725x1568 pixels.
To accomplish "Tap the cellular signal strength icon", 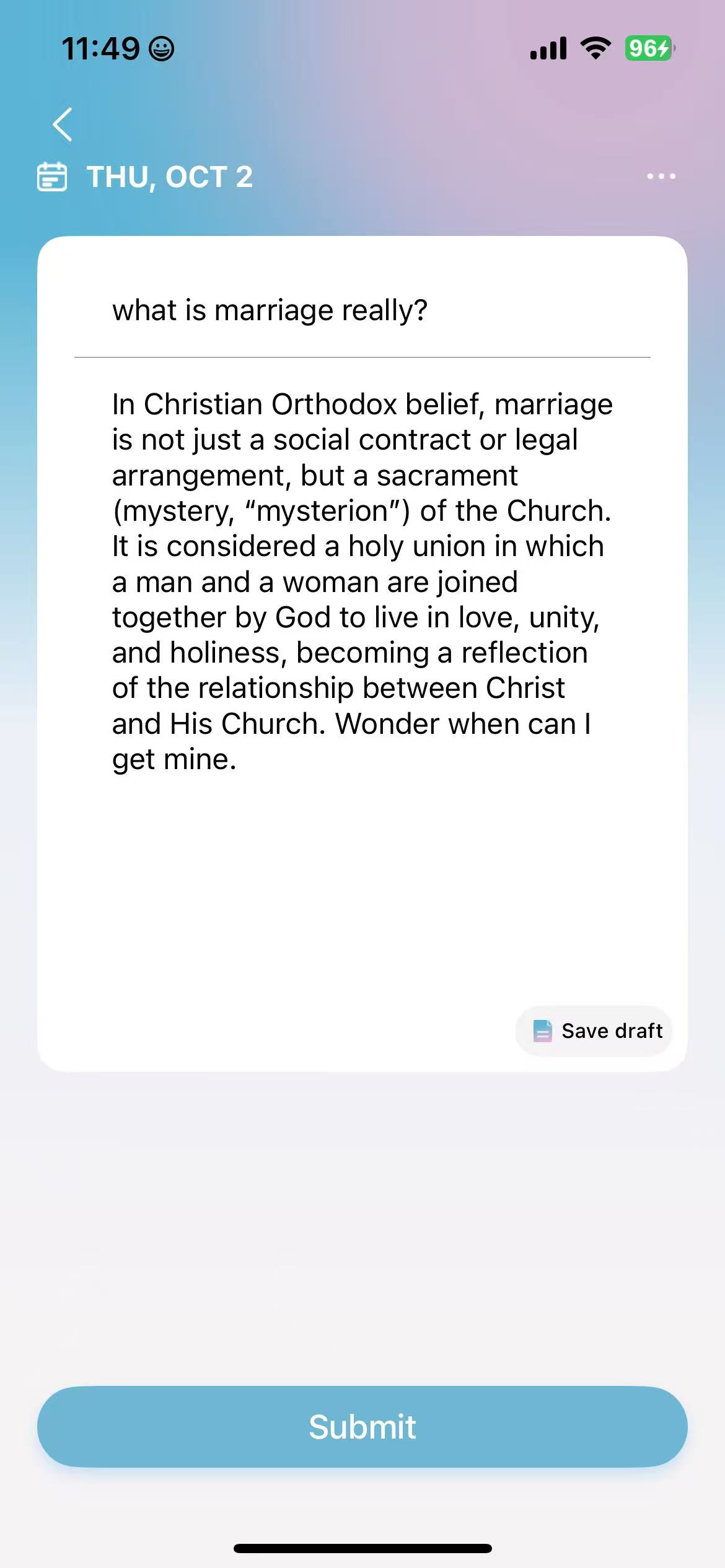I will pos(548,48).
